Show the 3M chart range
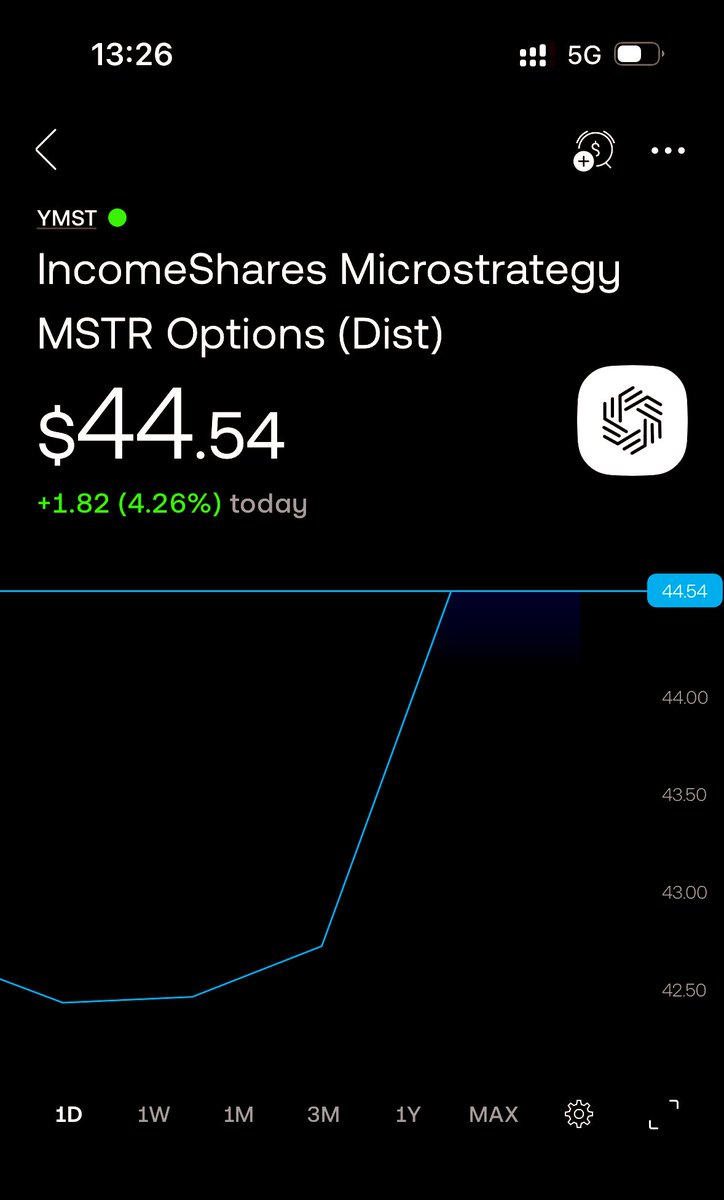 pos(323,1114)
